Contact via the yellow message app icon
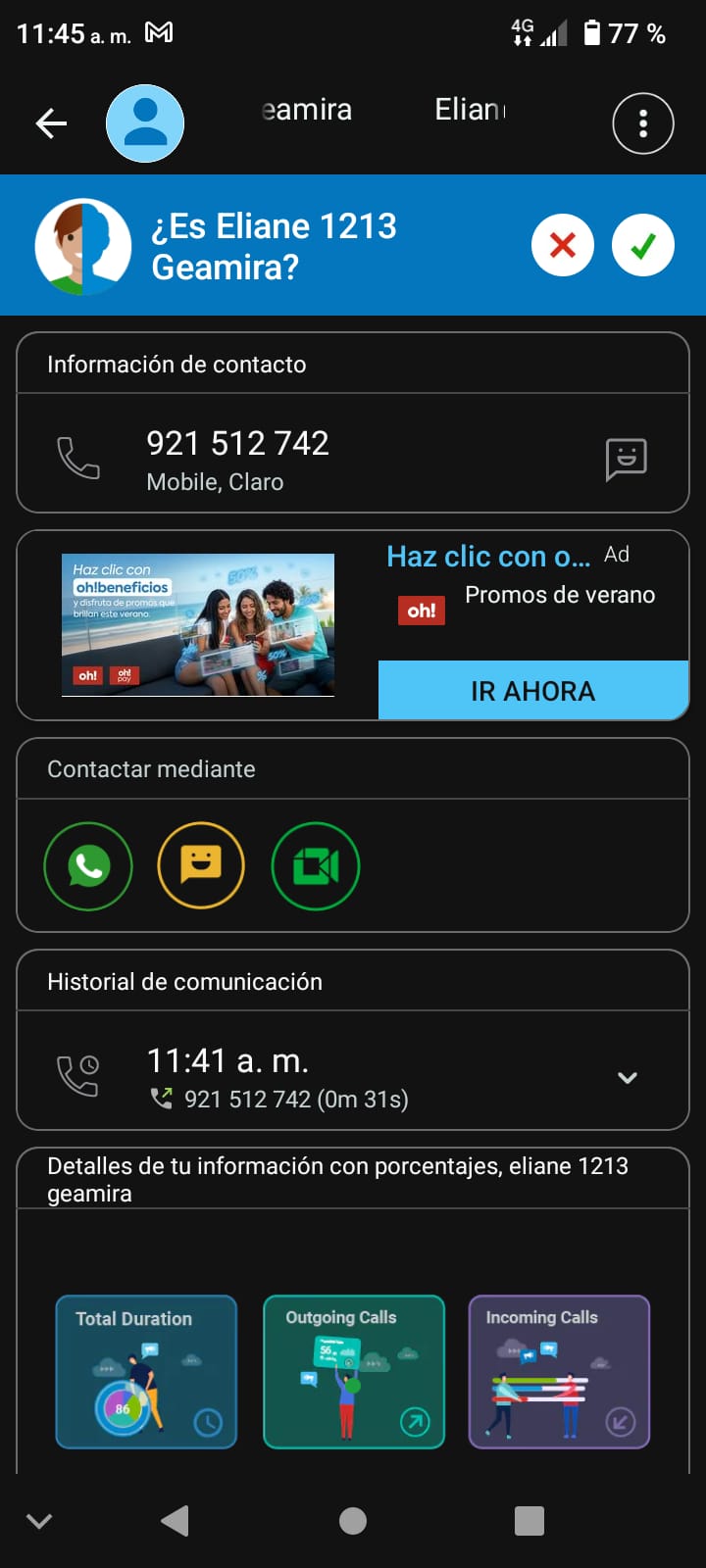Screen dimensions: 706x1568 201,866
